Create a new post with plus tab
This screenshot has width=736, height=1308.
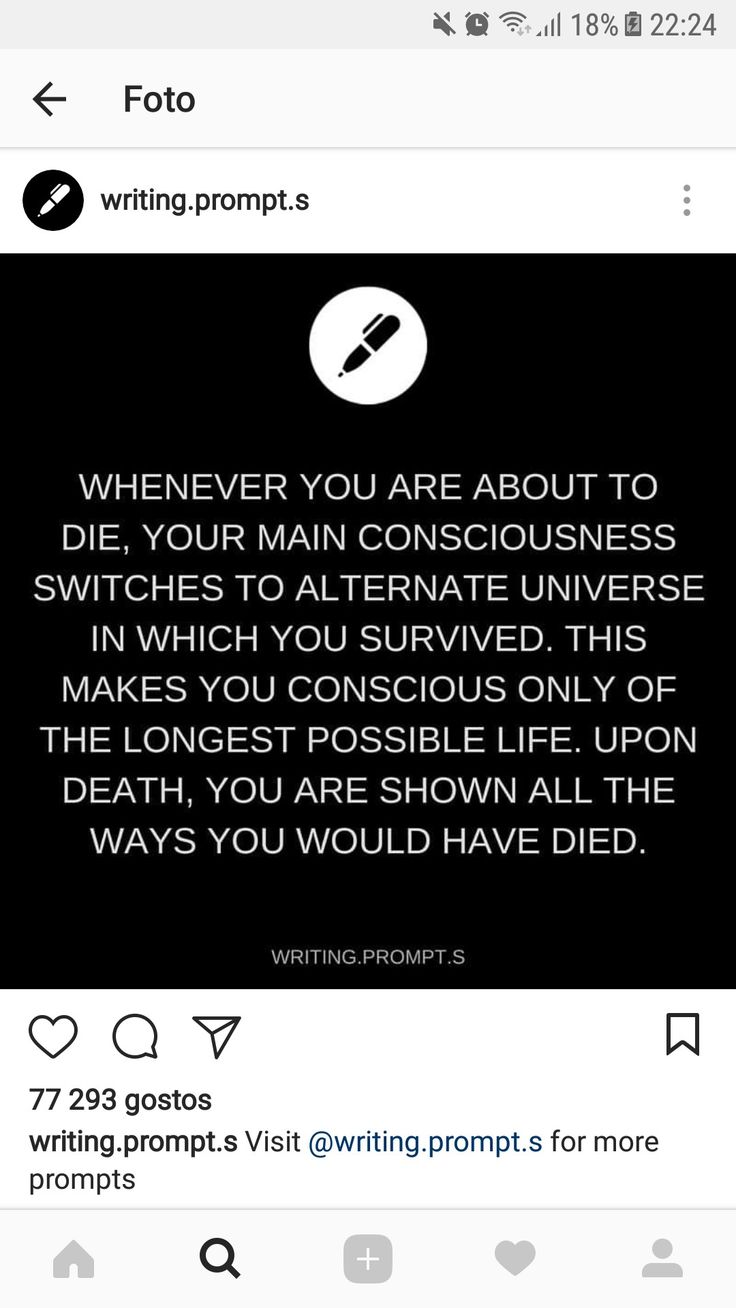368,1258
